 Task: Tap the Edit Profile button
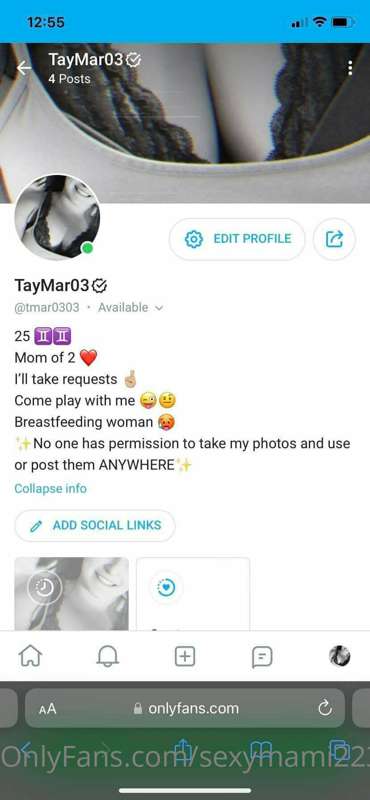point(237,239)
